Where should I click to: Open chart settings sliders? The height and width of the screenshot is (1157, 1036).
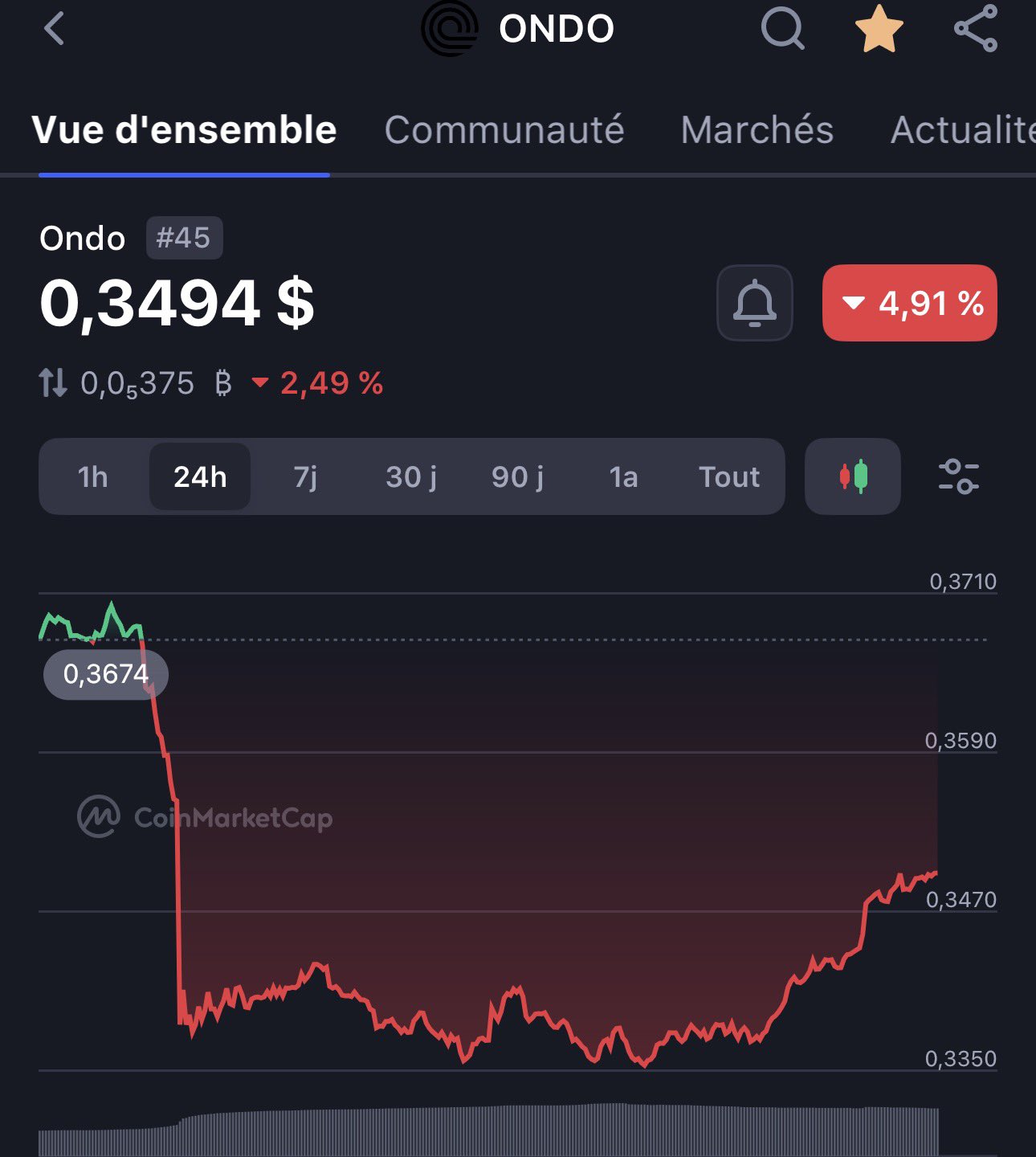958,477
